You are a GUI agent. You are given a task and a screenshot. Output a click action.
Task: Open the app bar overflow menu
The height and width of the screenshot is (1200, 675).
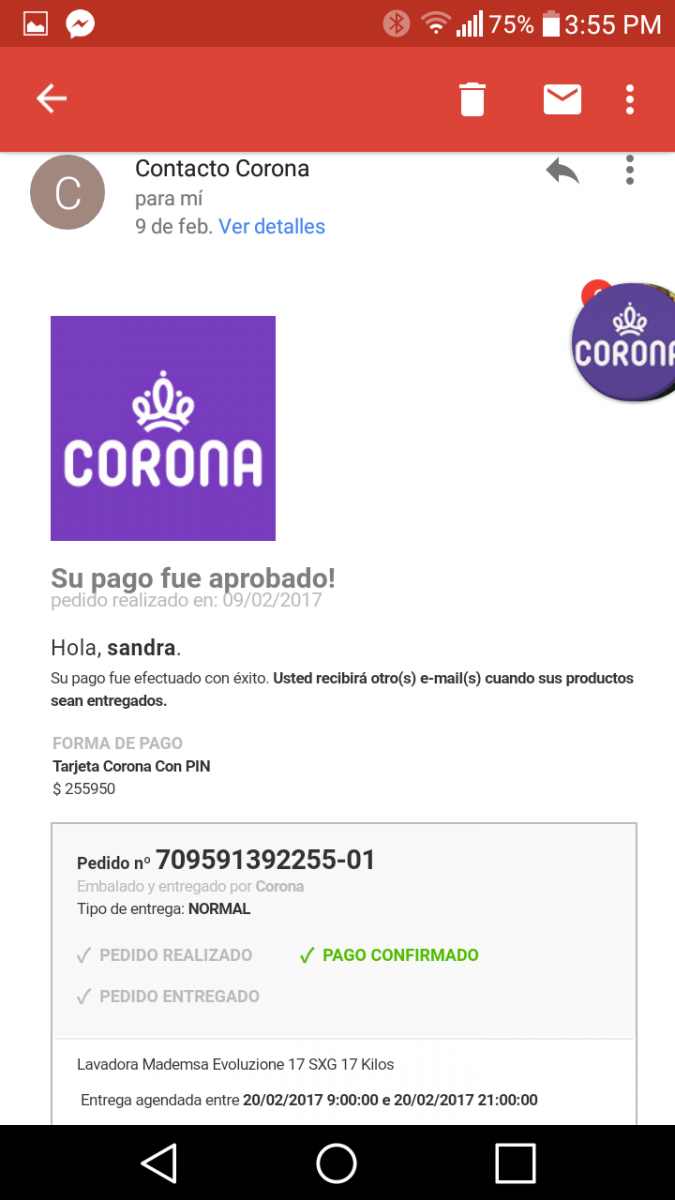click(x=630, y=99)
